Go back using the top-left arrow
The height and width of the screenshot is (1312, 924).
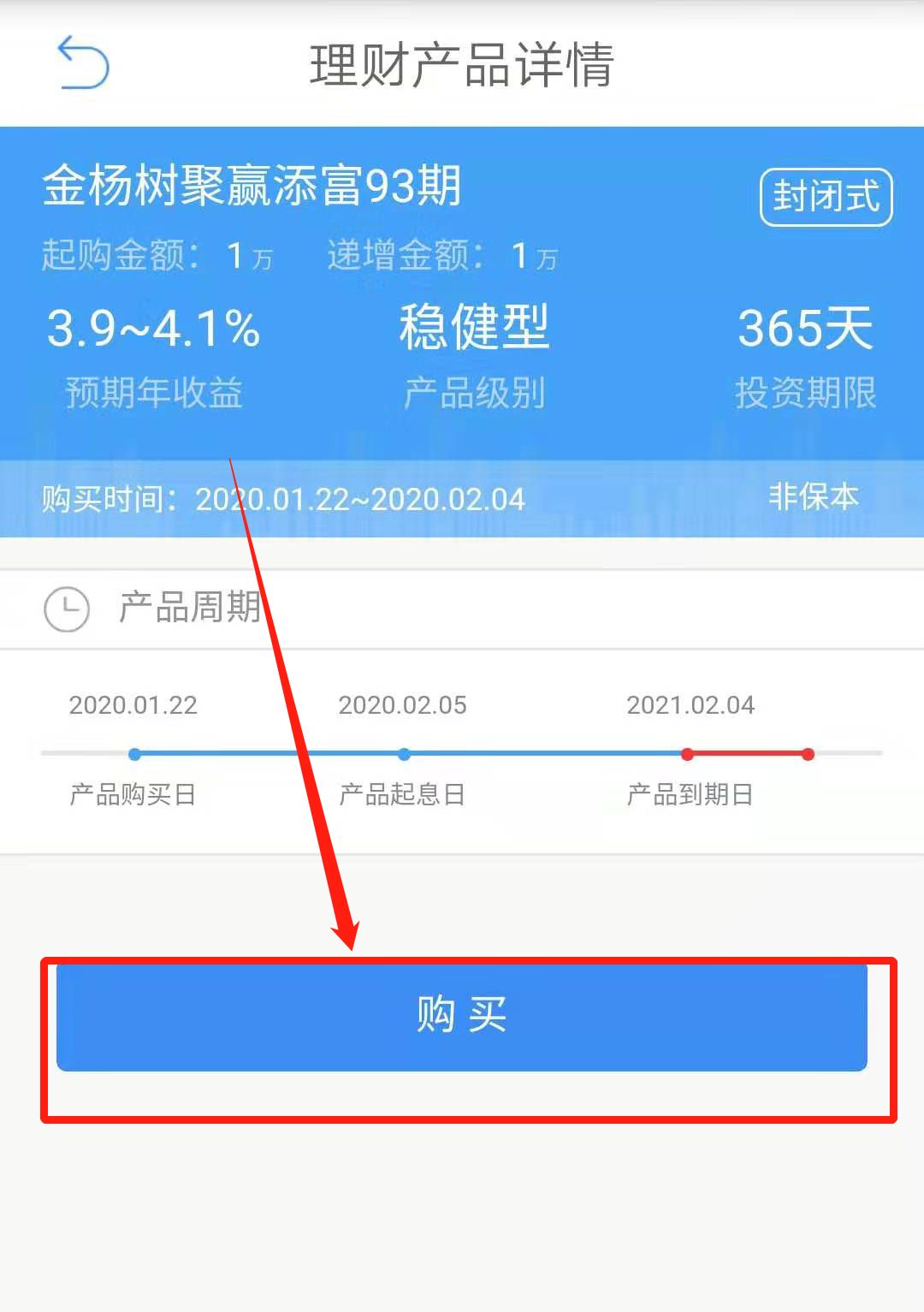click(83, 62)
